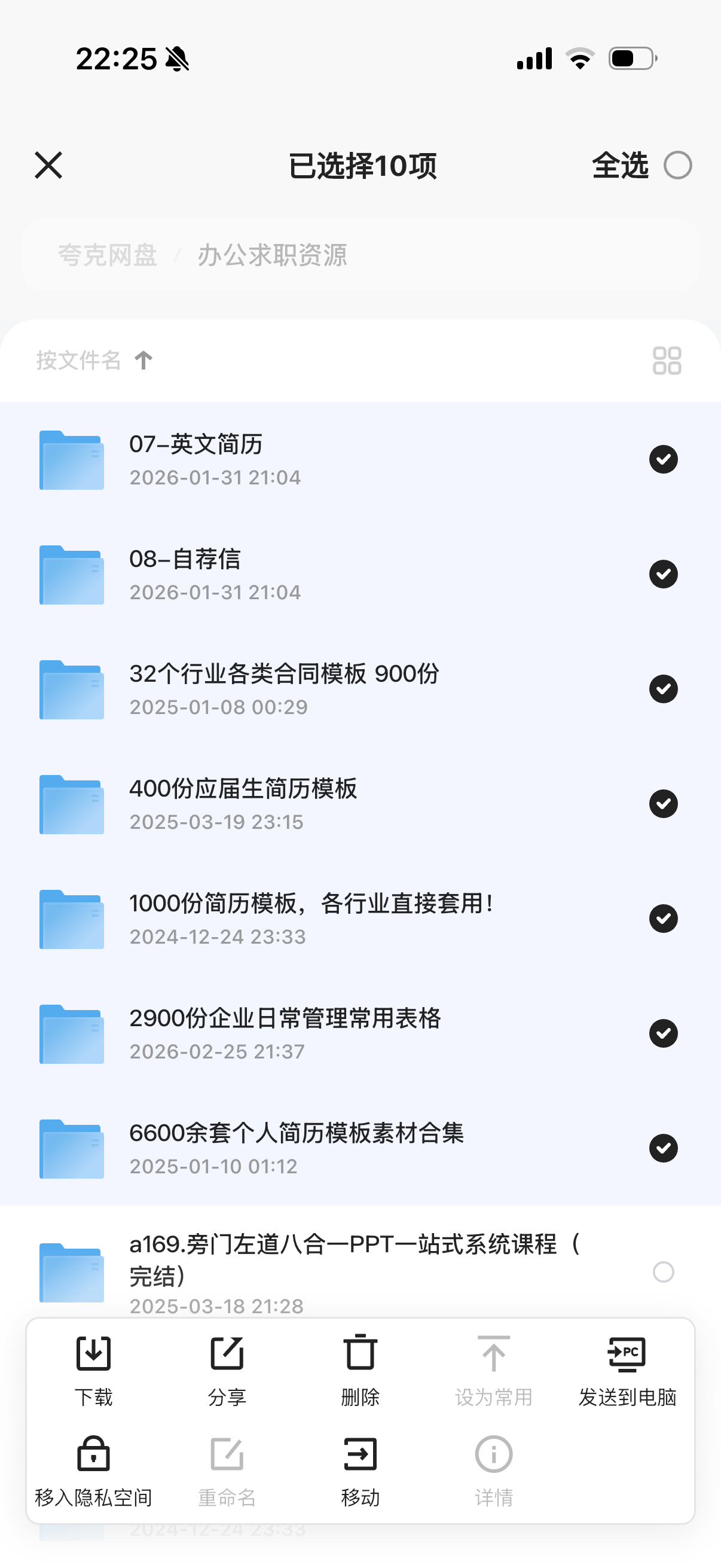Select the a169.旁门左道 PPT course folder
Screen dimensions: 721x1568
[662, 1272]
